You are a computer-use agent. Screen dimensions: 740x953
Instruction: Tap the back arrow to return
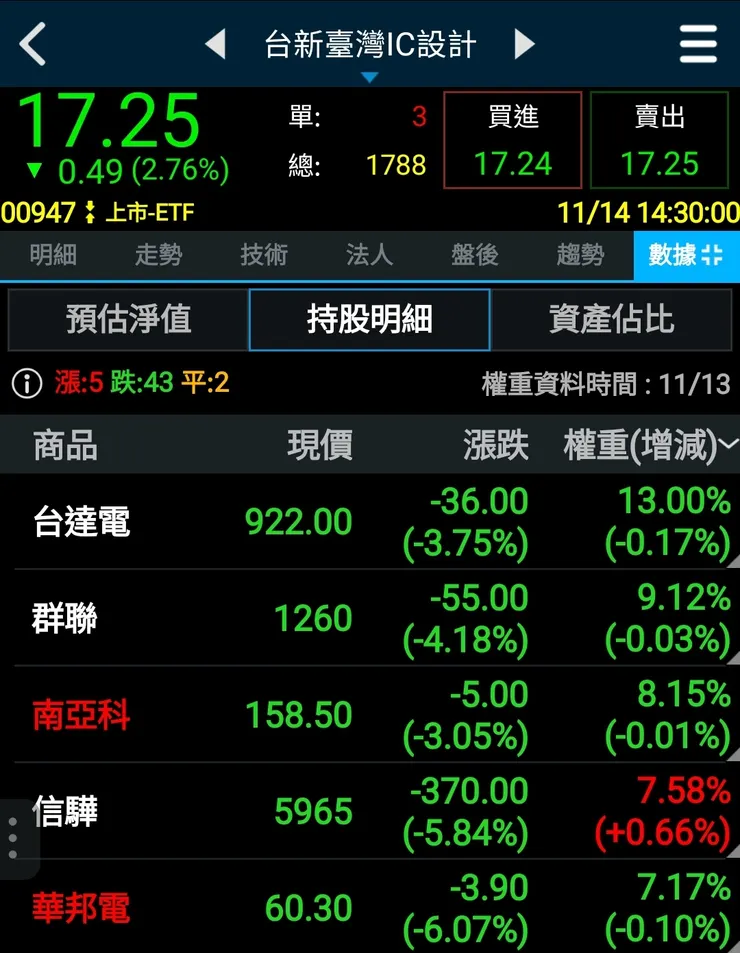point(28,44)
